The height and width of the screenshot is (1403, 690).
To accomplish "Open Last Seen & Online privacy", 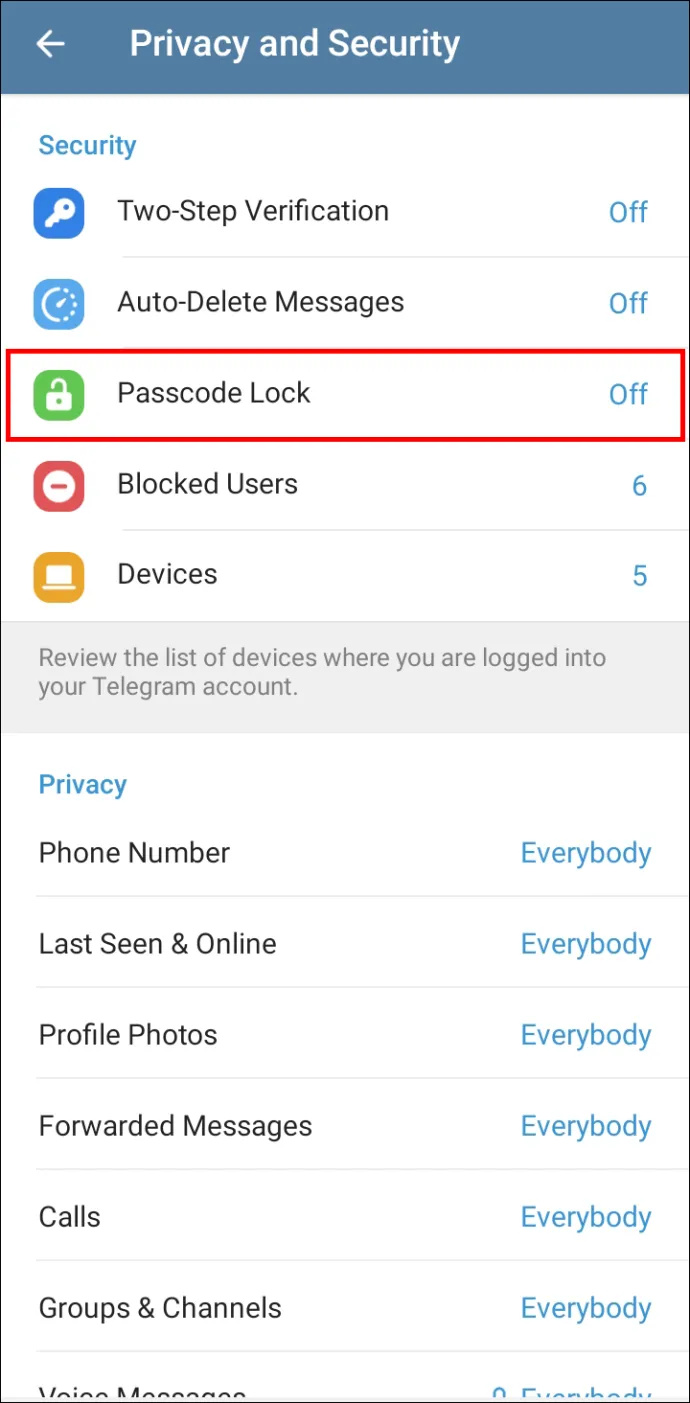I will pyautogui.click(x=345, y=944).
